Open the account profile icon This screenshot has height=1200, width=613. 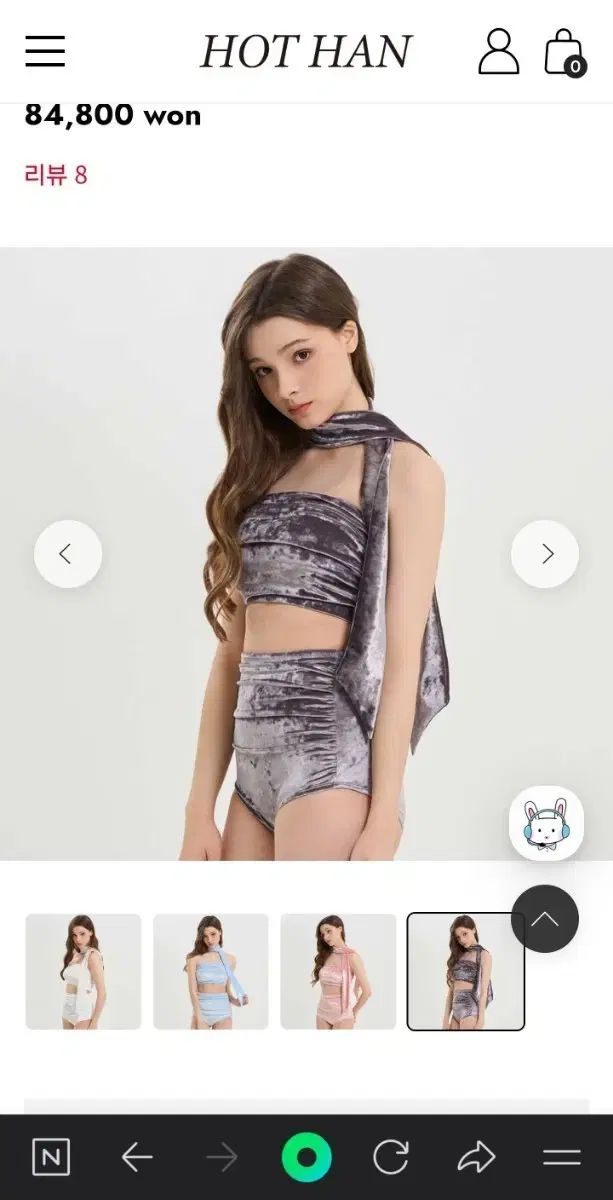tap(498, 51)
